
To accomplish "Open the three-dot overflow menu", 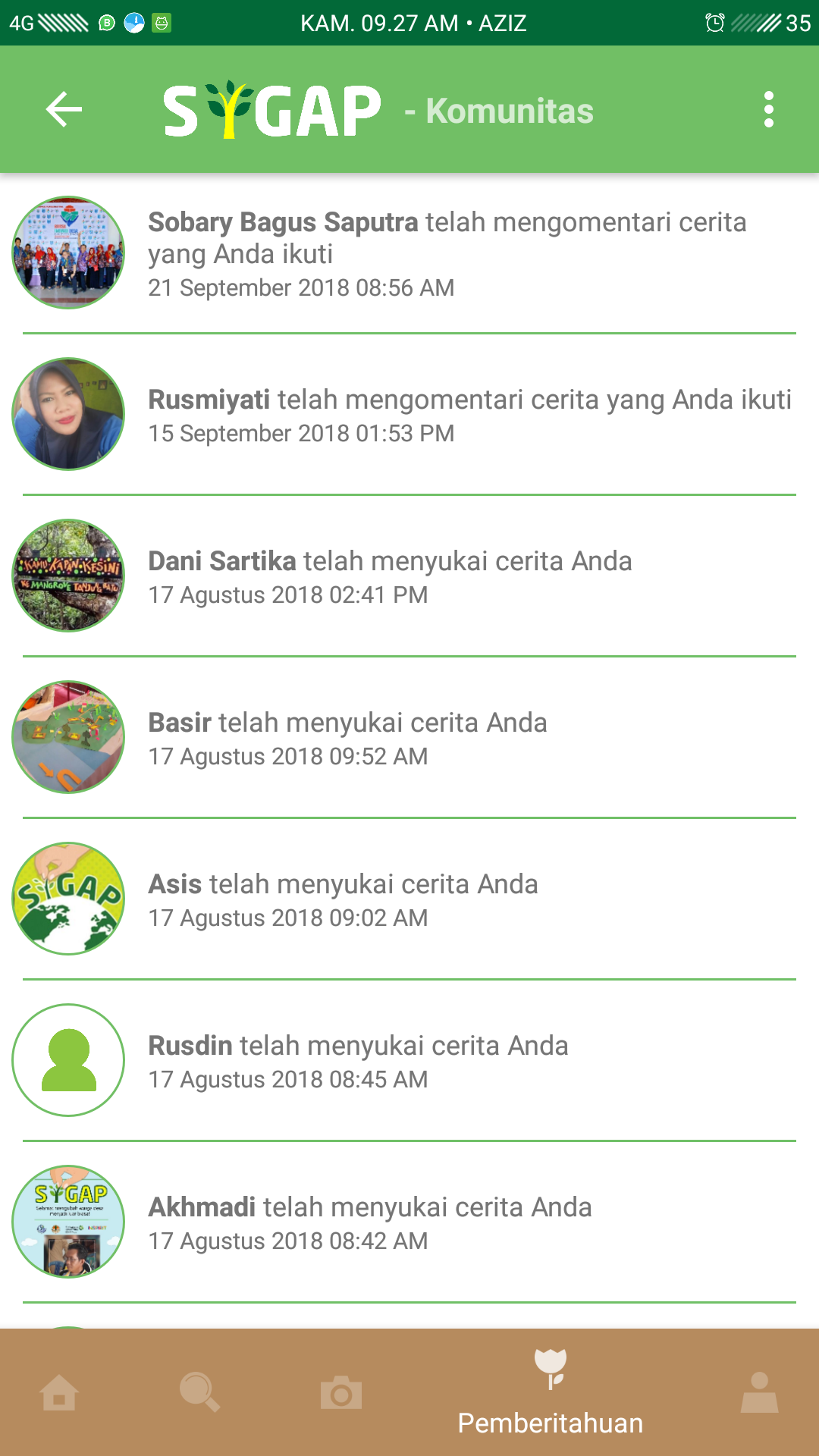I will click(769, 109).
